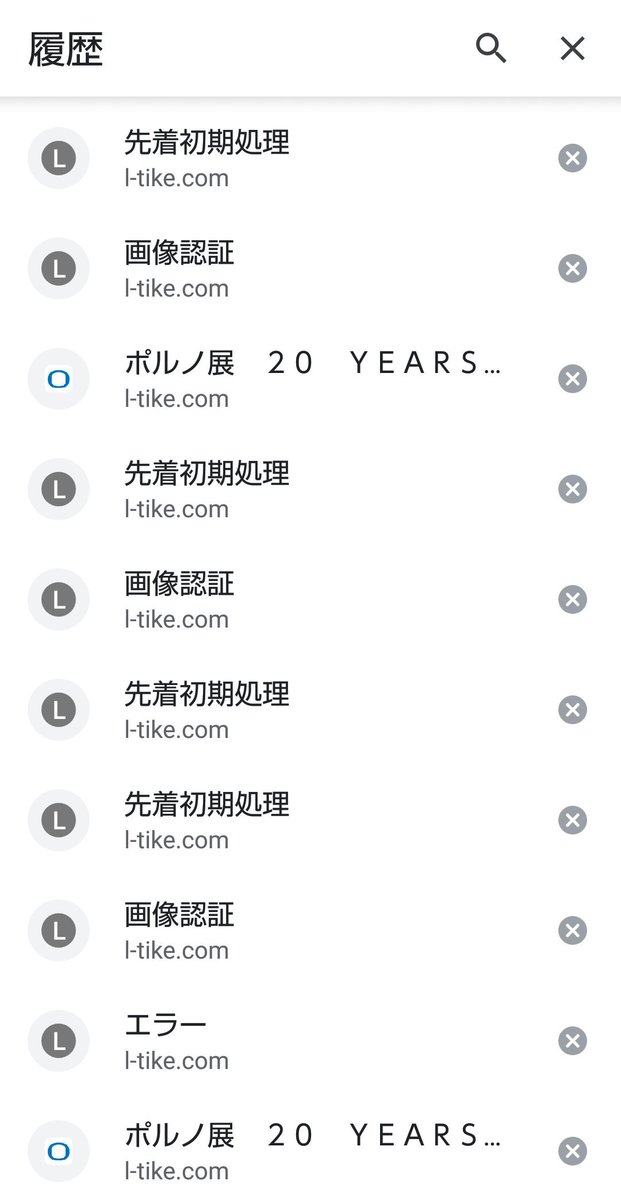Close the 履歴 history screen

pyautogui.click(x=572, y=48)
